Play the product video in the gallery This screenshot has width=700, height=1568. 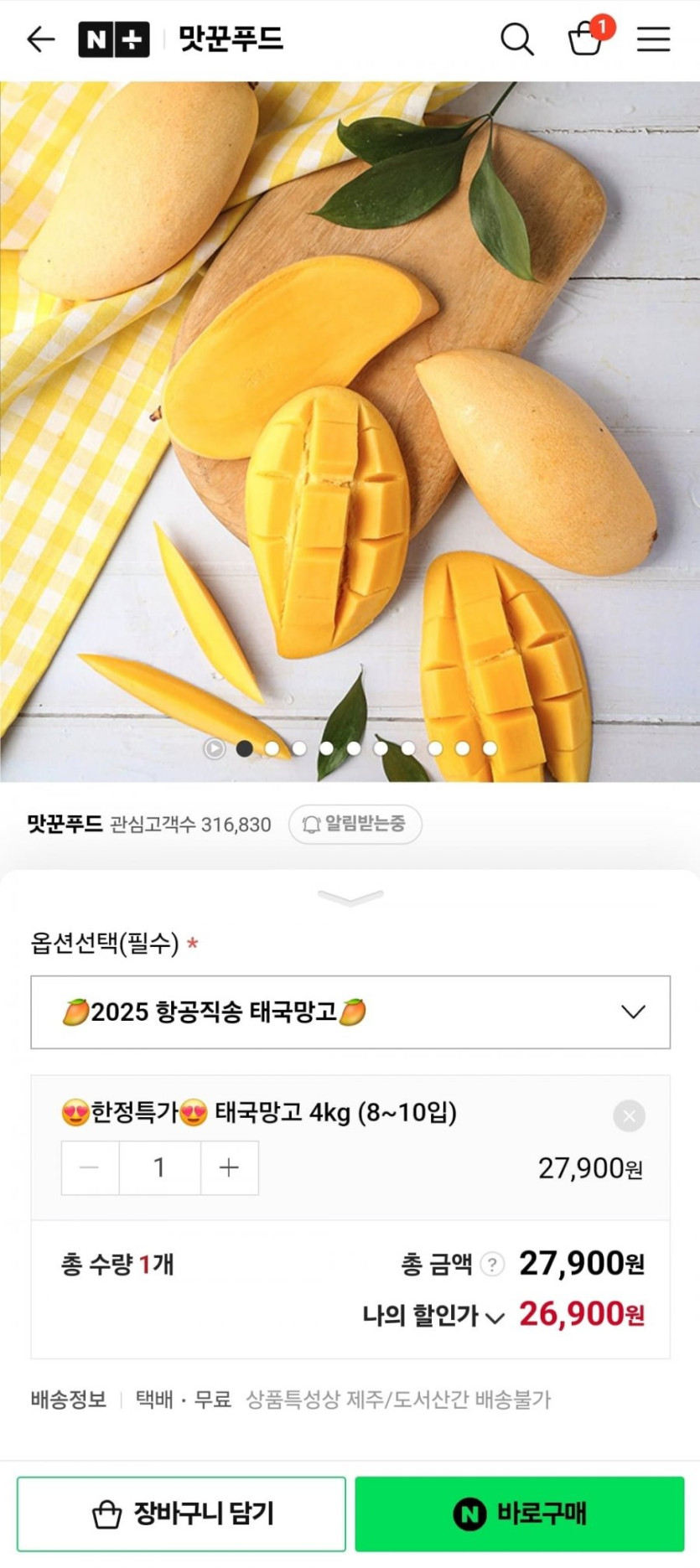click(x=215, y=748)
